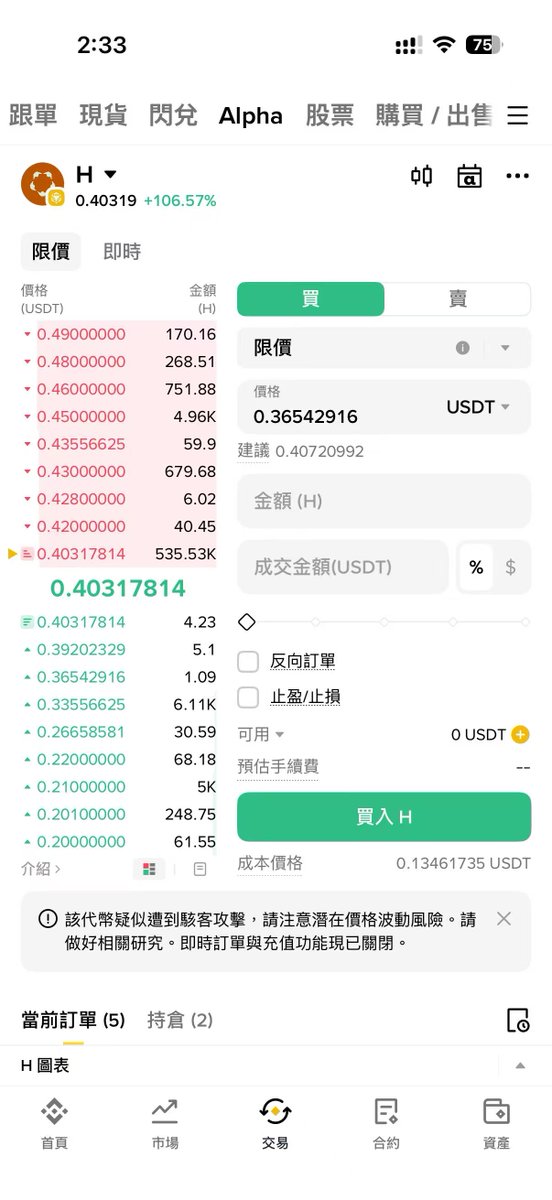Switch to the 賣 sell side

(x=457, y=299)
